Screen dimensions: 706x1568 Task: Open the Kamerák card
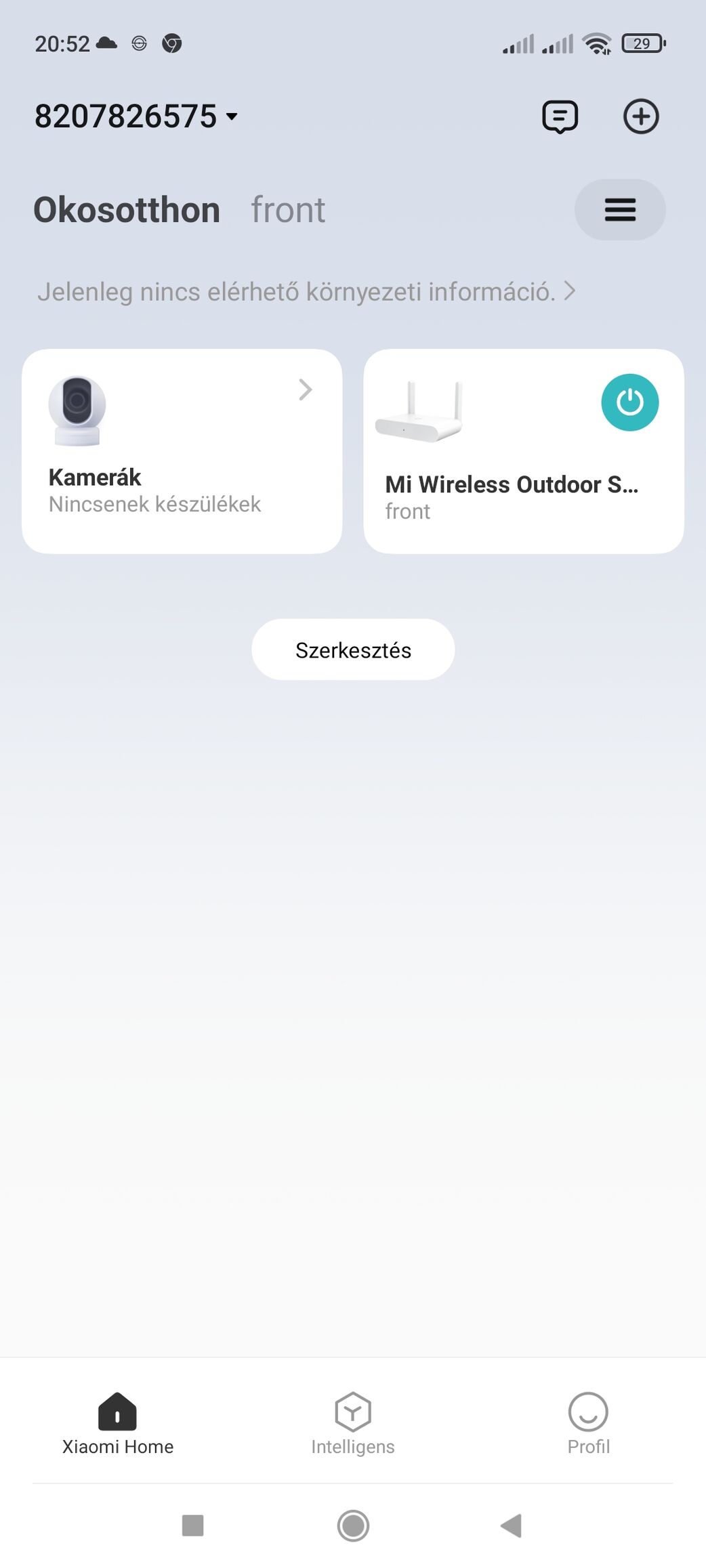[182, 451]
